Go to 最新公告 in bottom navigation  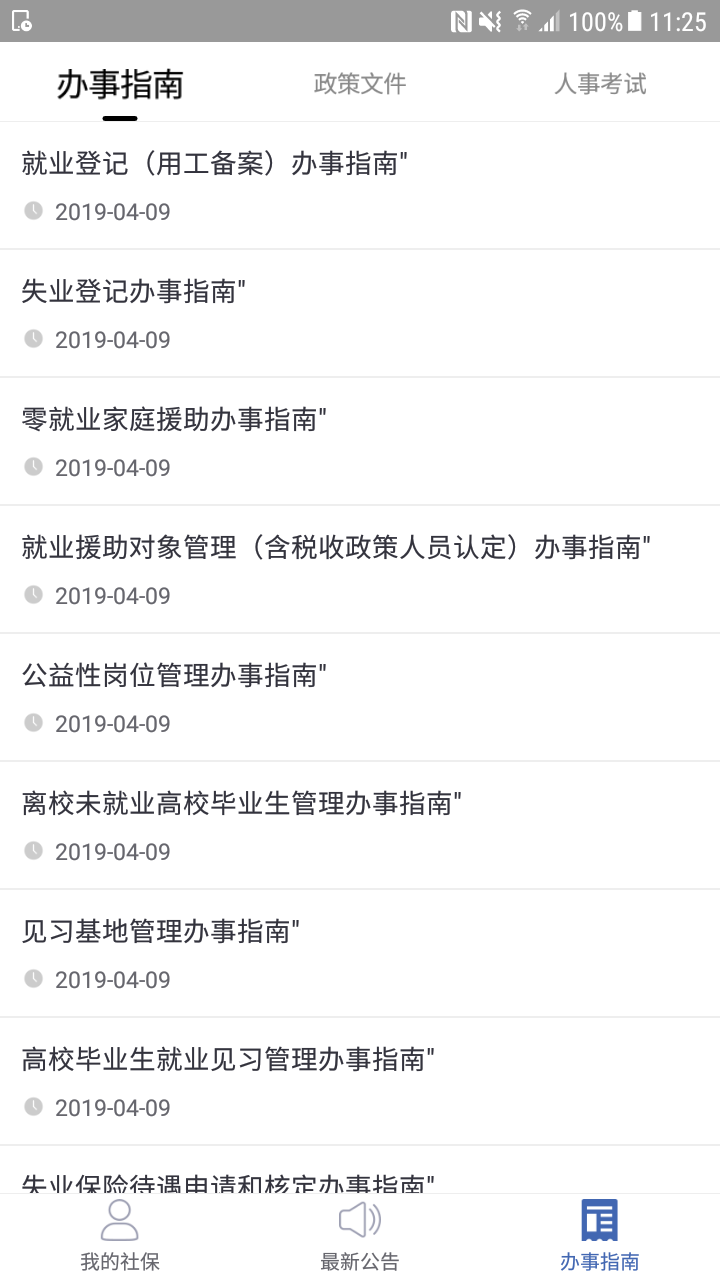point(360,1236)
